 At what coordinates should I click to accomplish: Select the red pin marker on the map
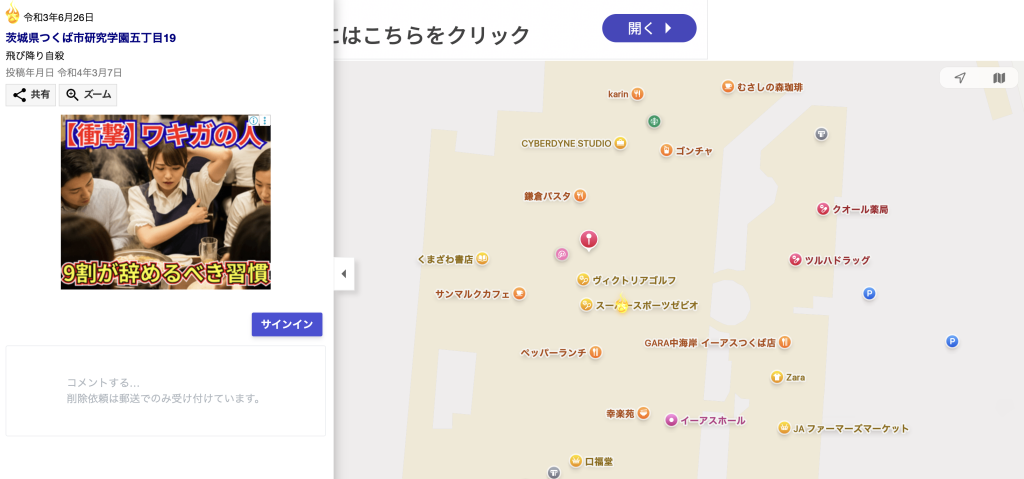pos(589,239)
